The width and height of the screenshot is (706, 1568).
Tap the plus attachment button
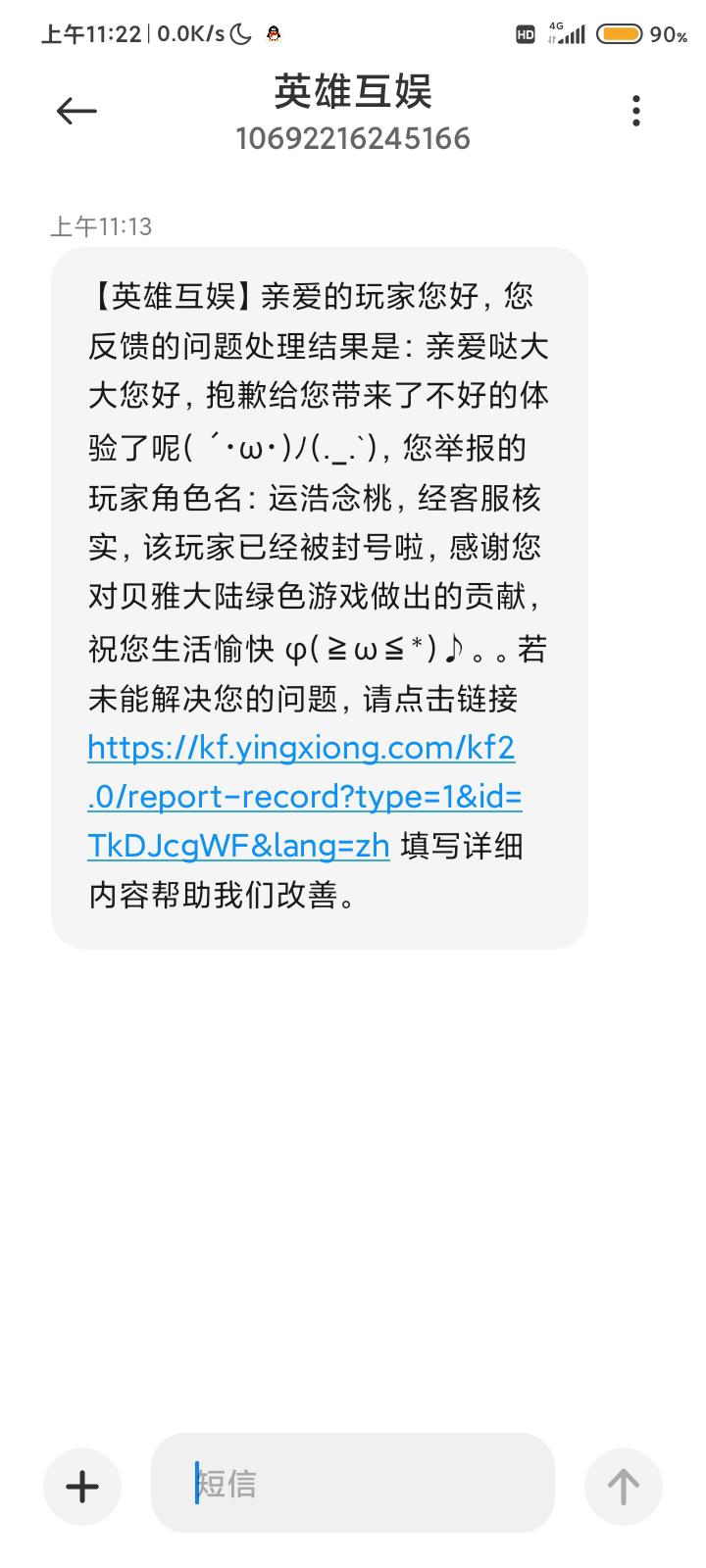pyautogui.click(x=82, y=1486)
